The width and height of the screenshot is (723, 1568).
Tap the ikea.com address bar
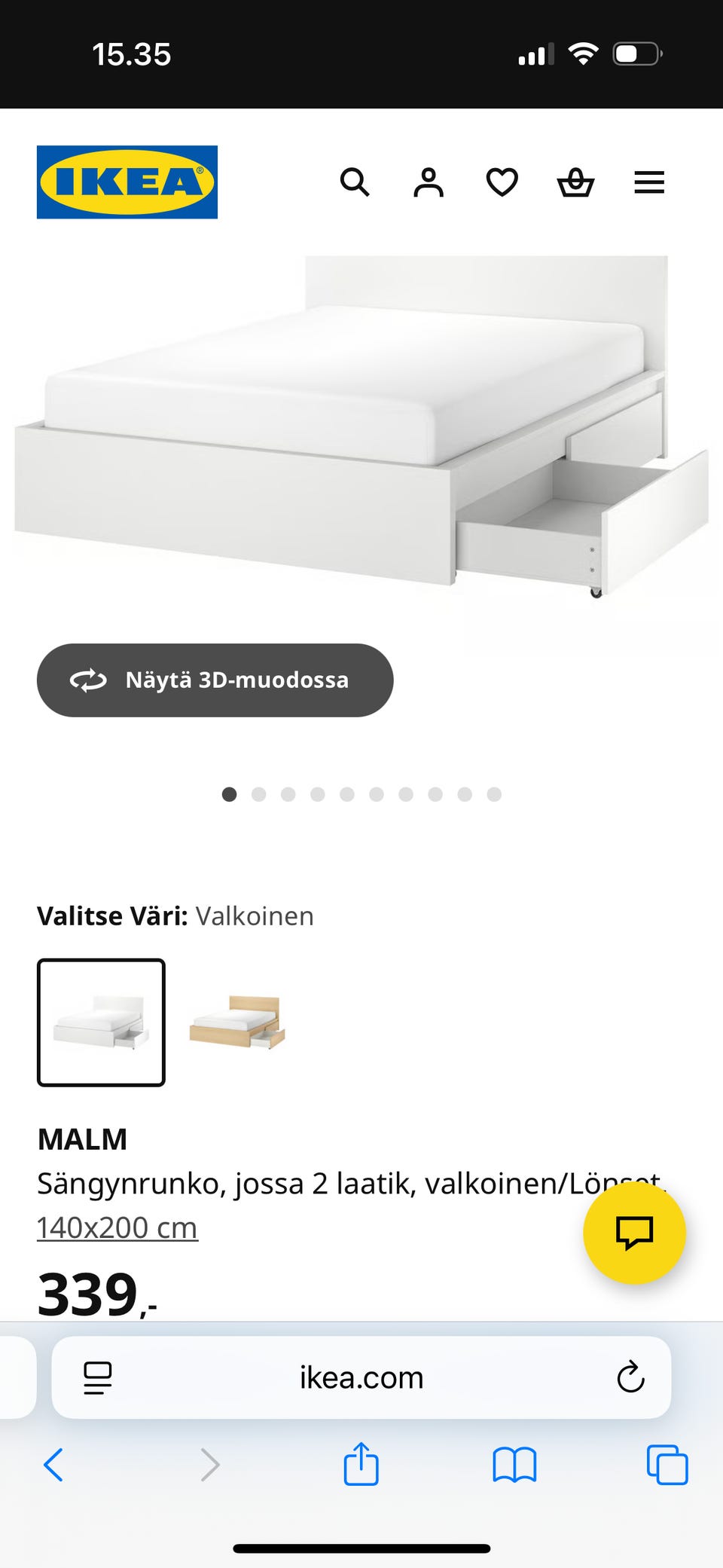pyautogui.click(x=361, y=1377)
